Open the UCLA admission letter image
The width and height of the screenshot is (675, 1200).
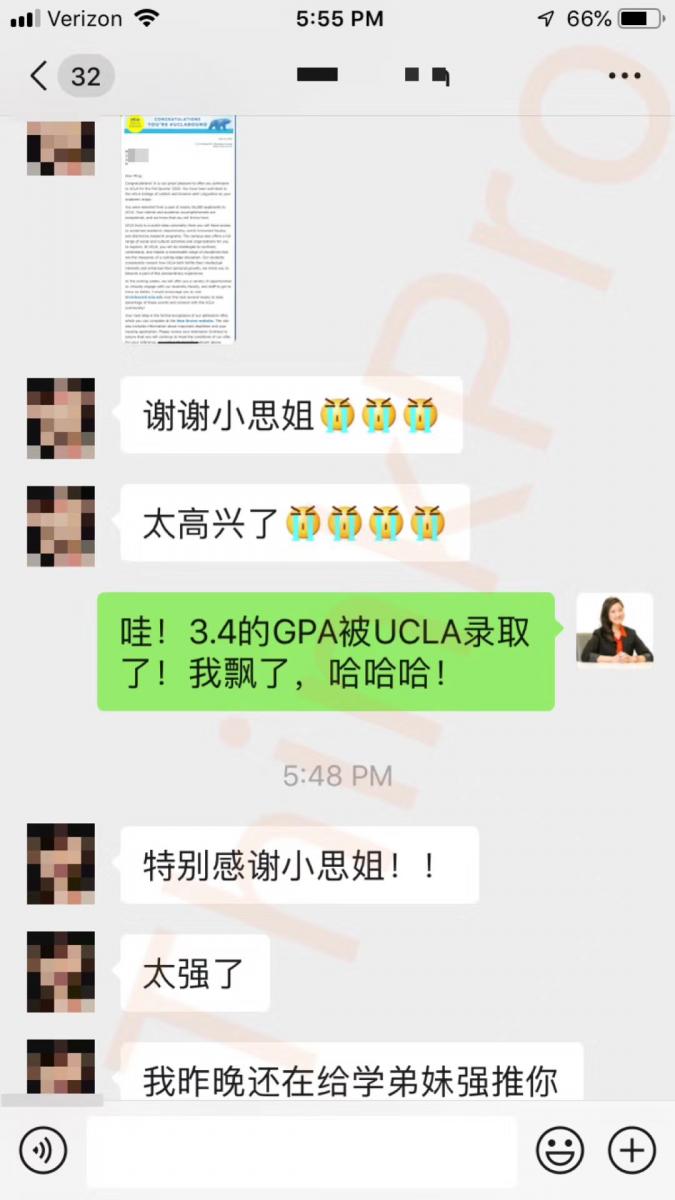179,228
